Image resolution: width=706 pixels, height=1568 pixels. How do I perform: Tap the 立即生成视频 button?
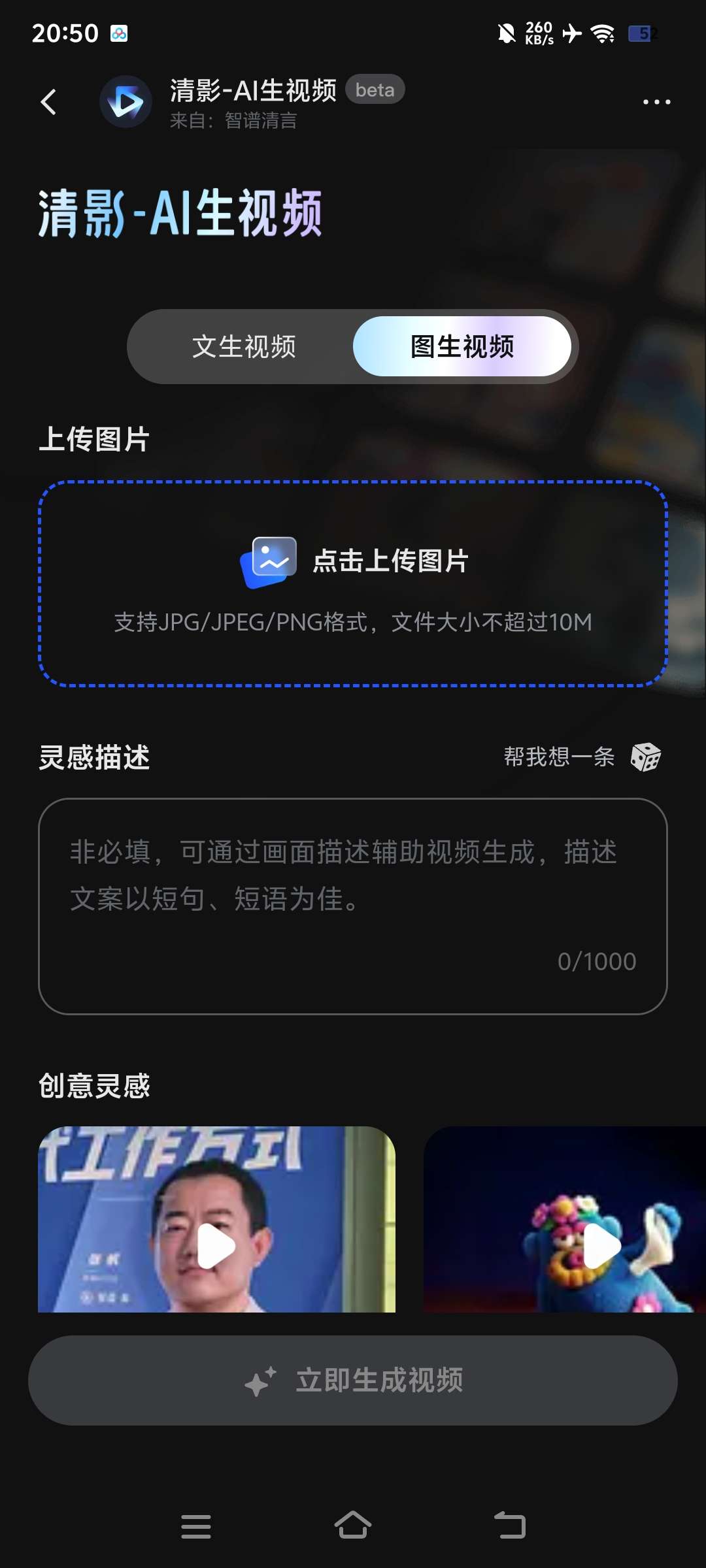(x=353, y=1380)
